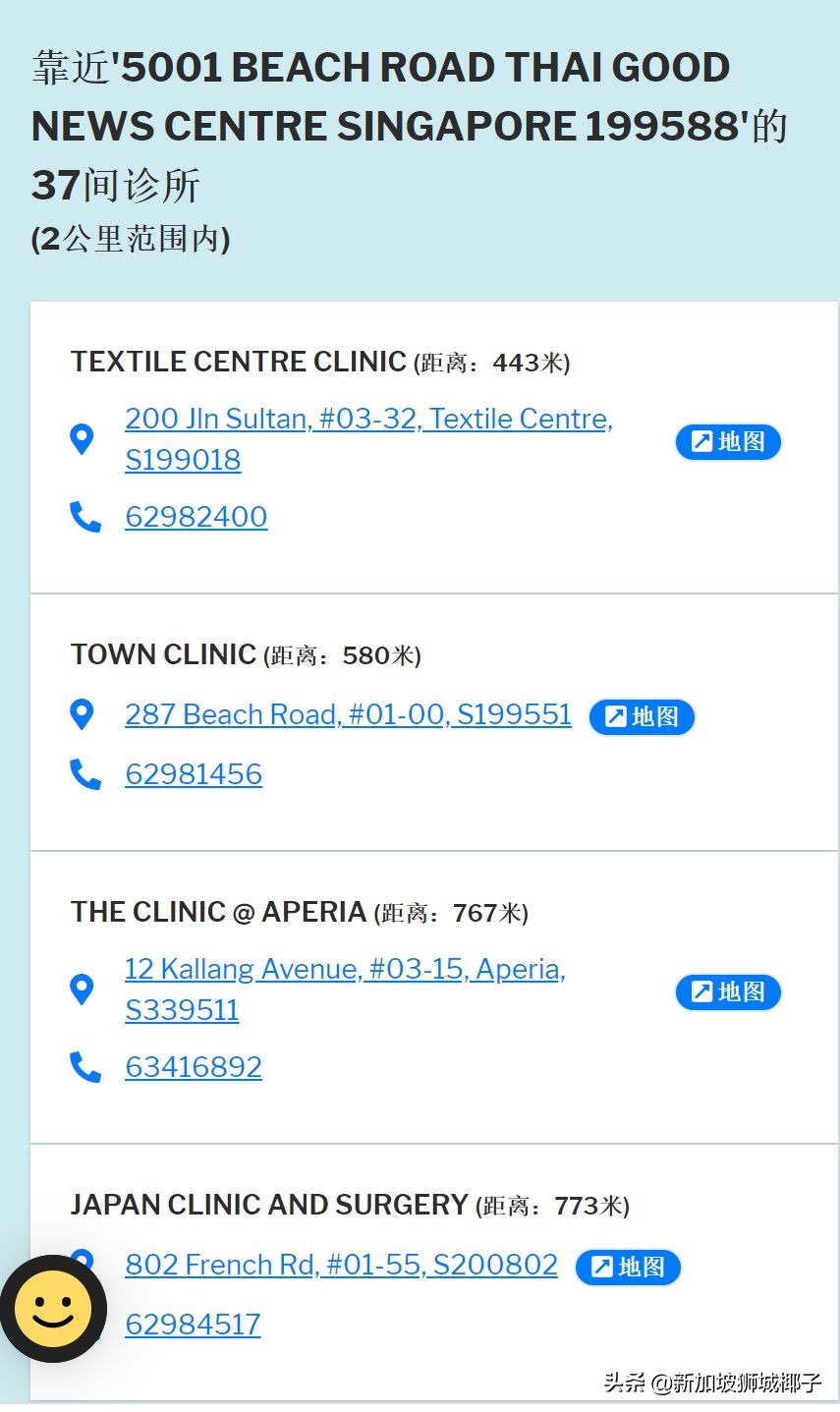The height and width of the screenshot is (1412, 840).
Task: Open map for Town Clinic
Action: [x=642, y=717]
